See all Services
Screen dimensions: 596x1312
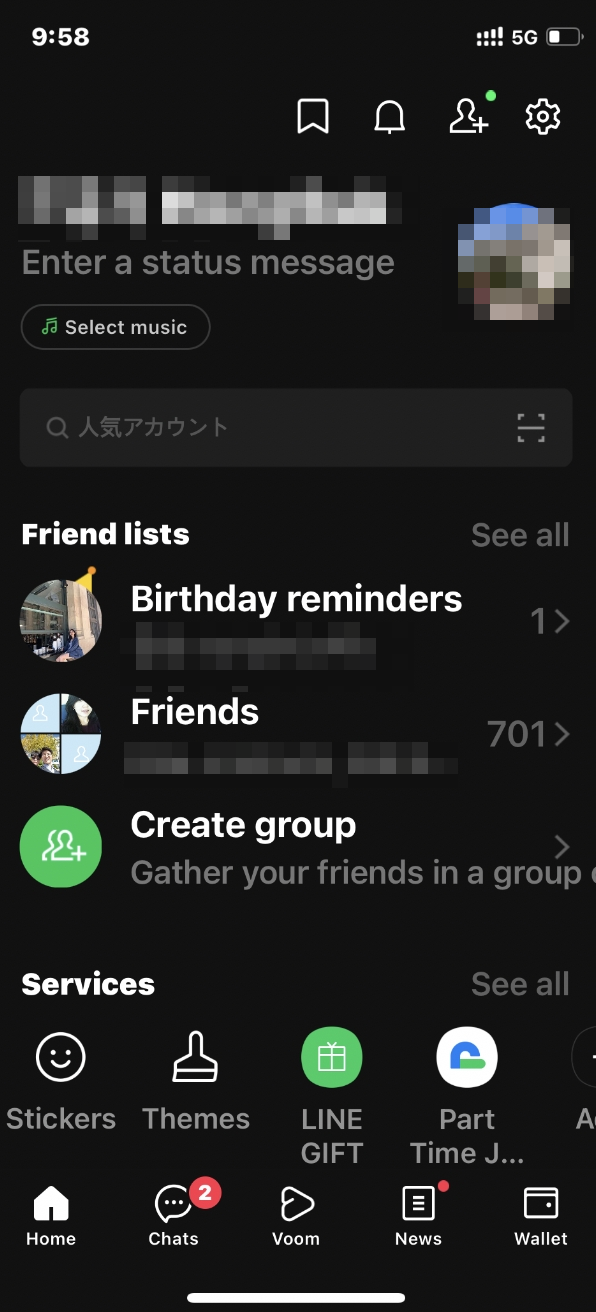pyautogui.click(x=520, y=984)
